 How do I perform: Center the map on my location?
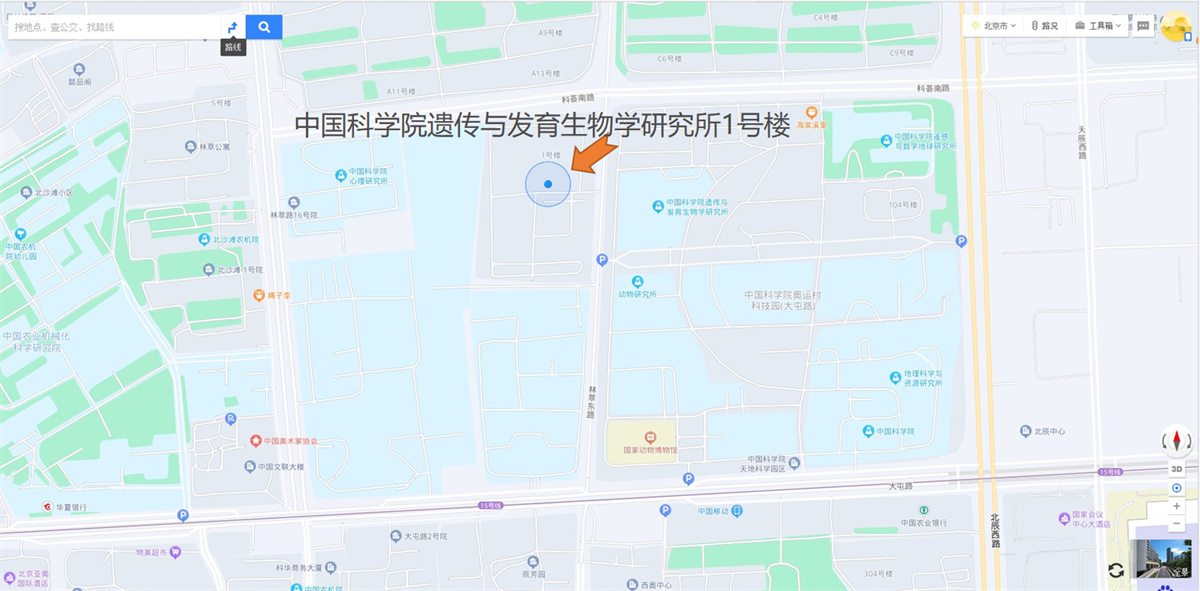(x=1177, y=488)
